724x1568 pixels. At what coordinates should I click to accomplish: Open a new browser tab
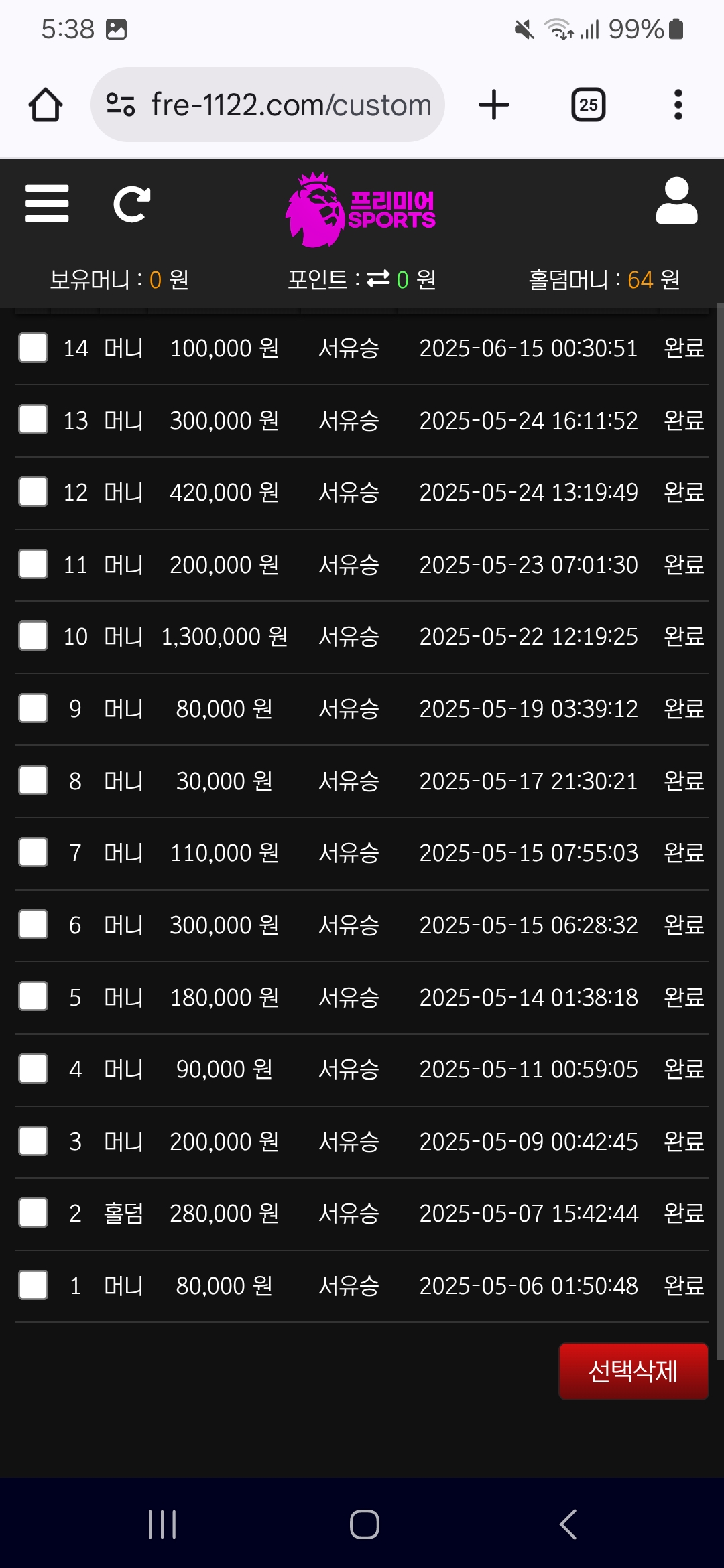494,105
